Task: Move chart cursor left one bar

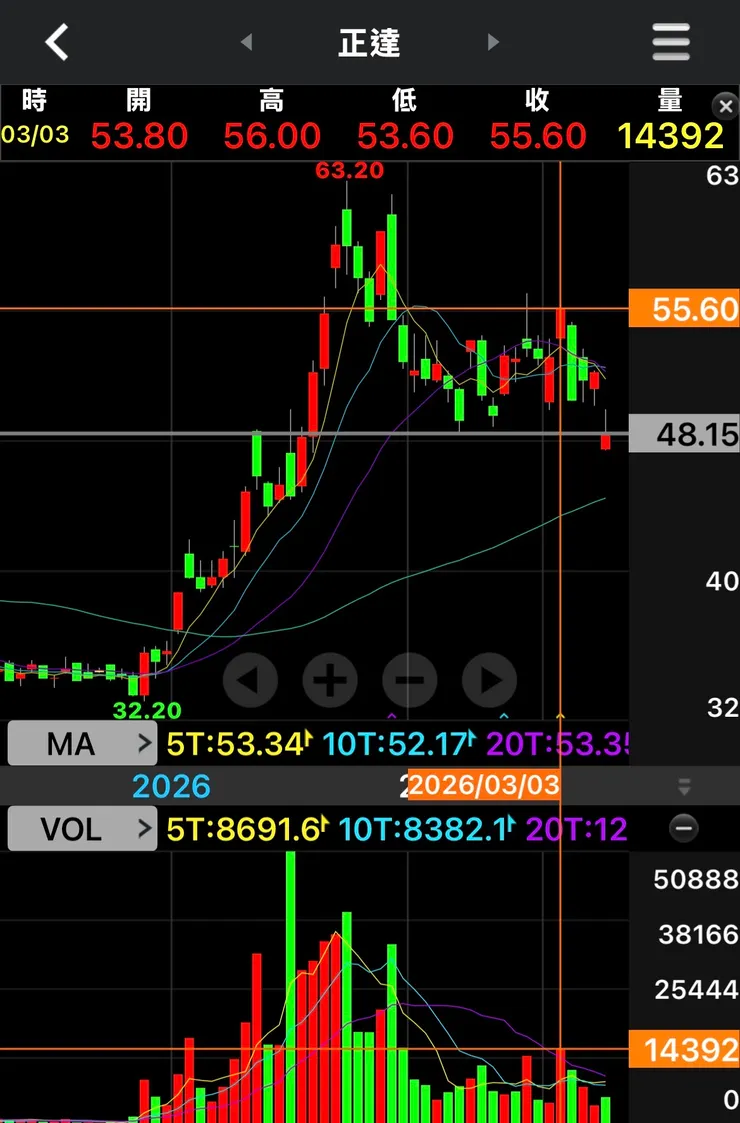Action: pyautogui.click(x=250, y=680)
